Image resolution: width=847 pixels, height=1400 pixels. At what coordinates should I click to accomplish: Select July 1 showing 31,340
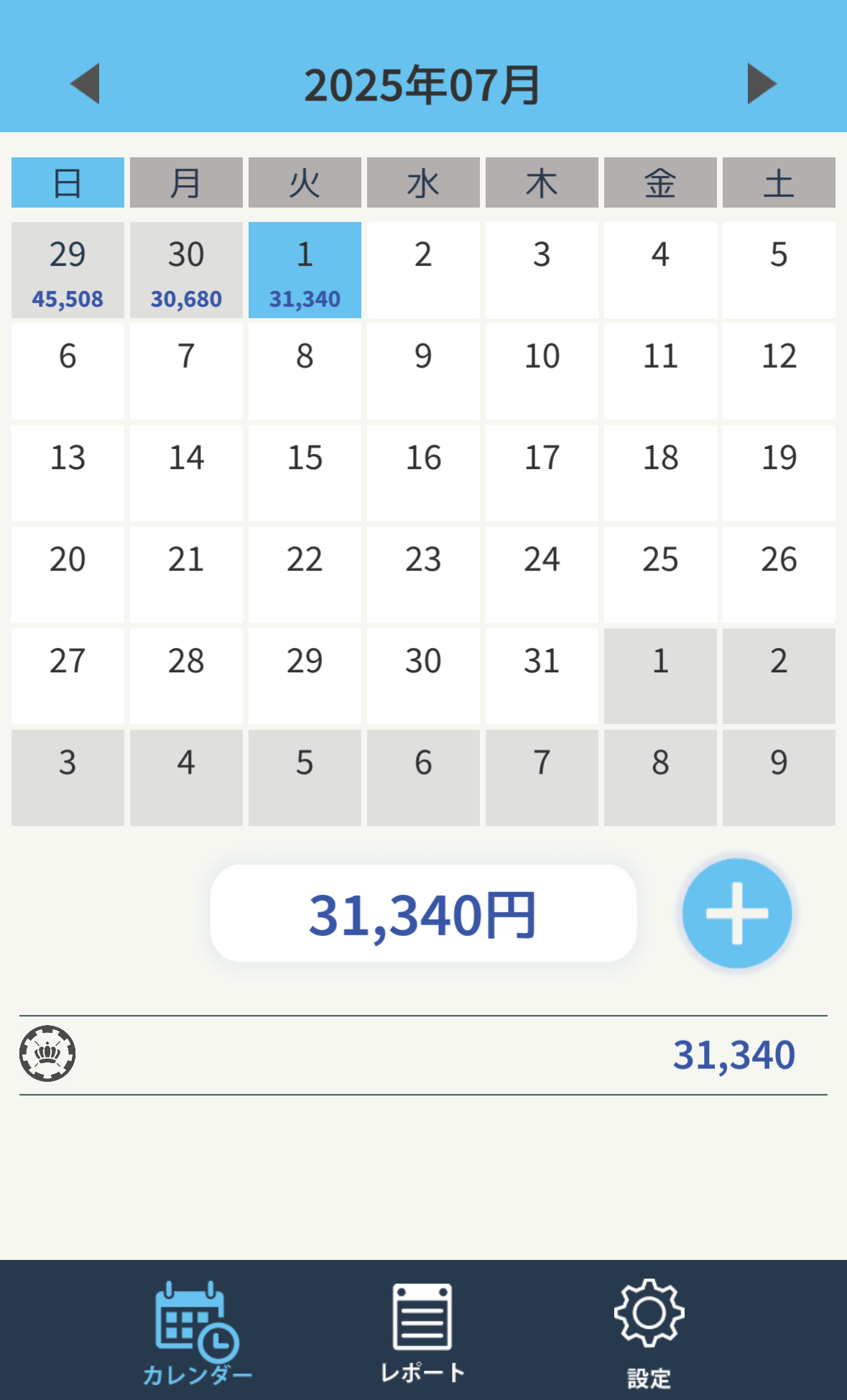(x=305, y=270)
